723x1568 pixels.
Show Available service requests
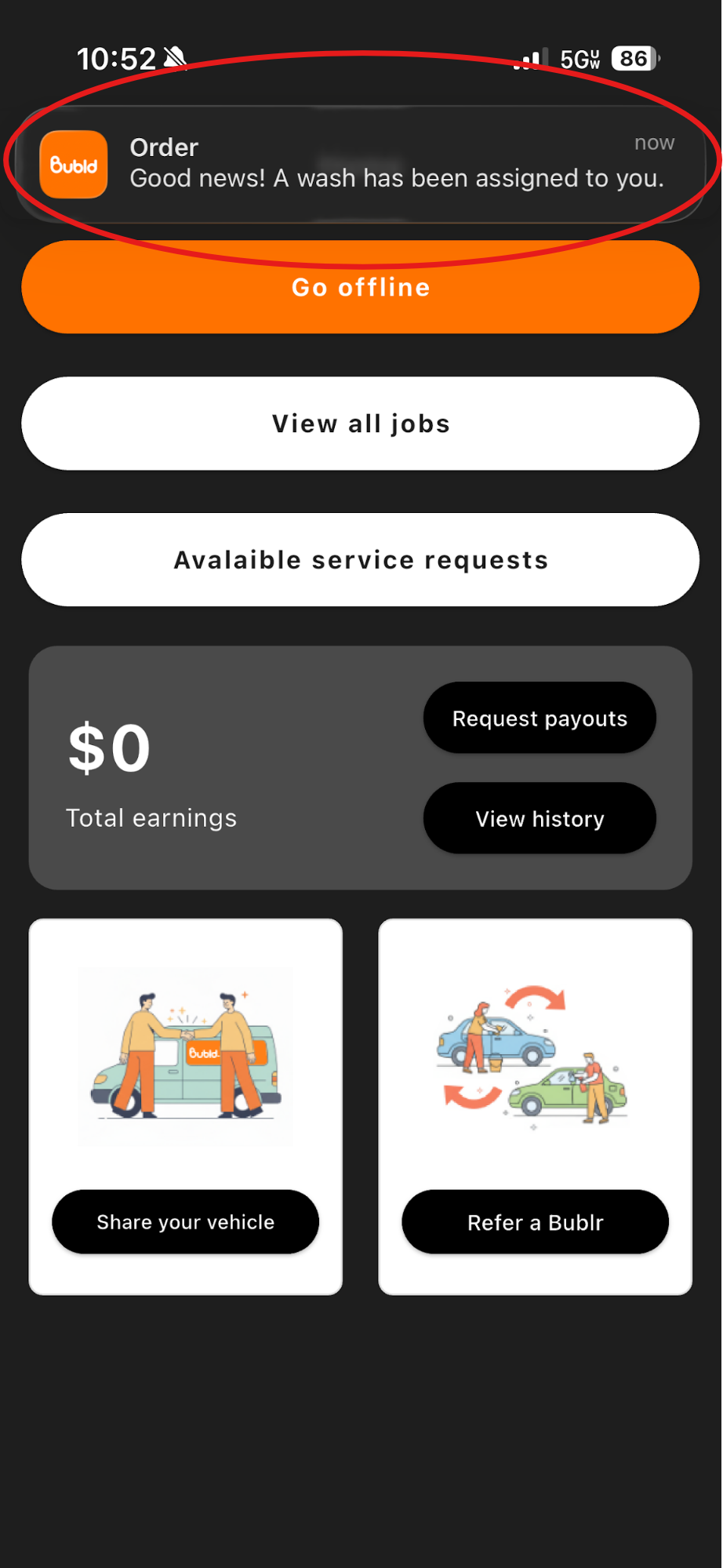[x=361, y=559]
